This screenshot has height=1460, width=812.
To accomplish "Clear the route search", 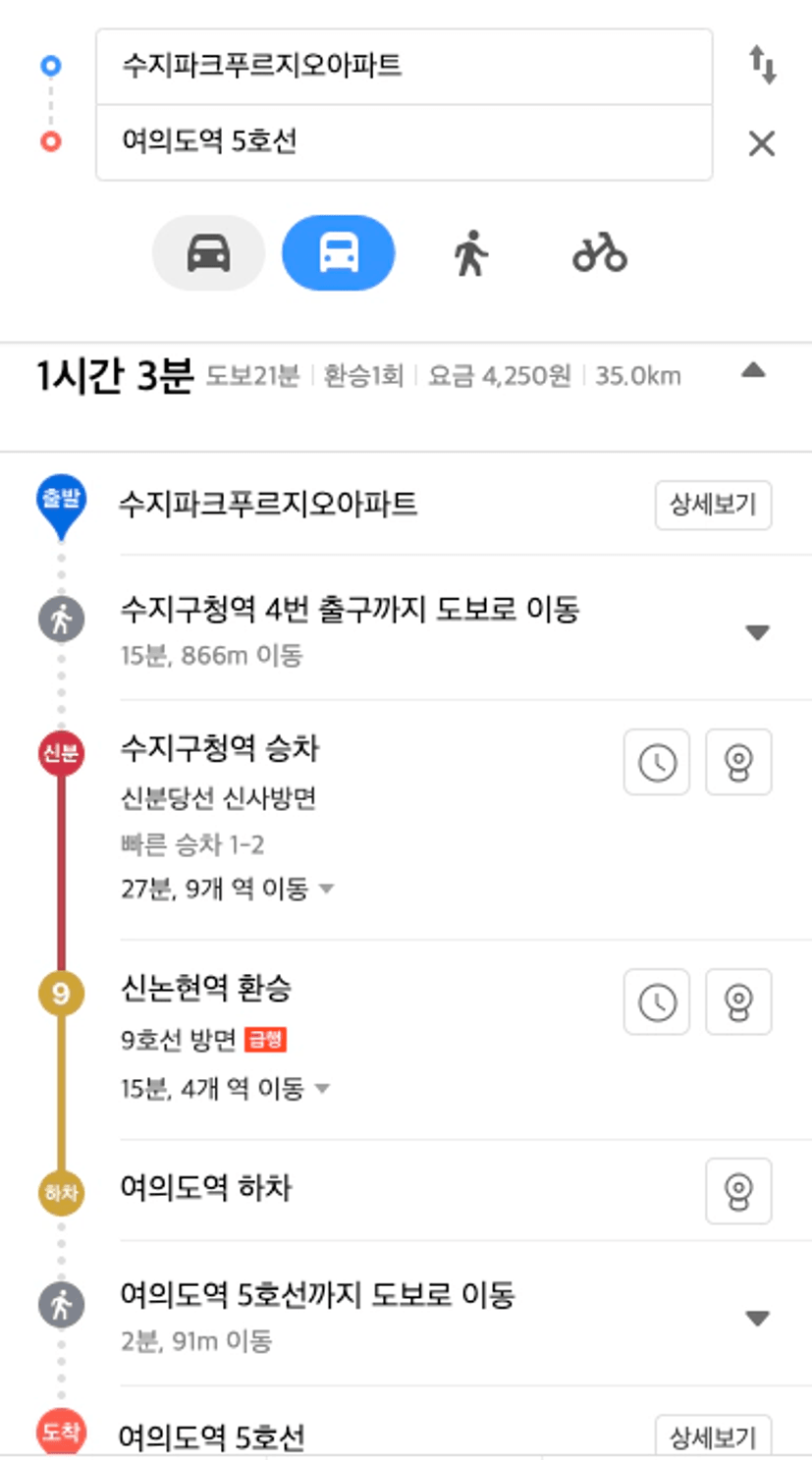I will pos(762,144).
